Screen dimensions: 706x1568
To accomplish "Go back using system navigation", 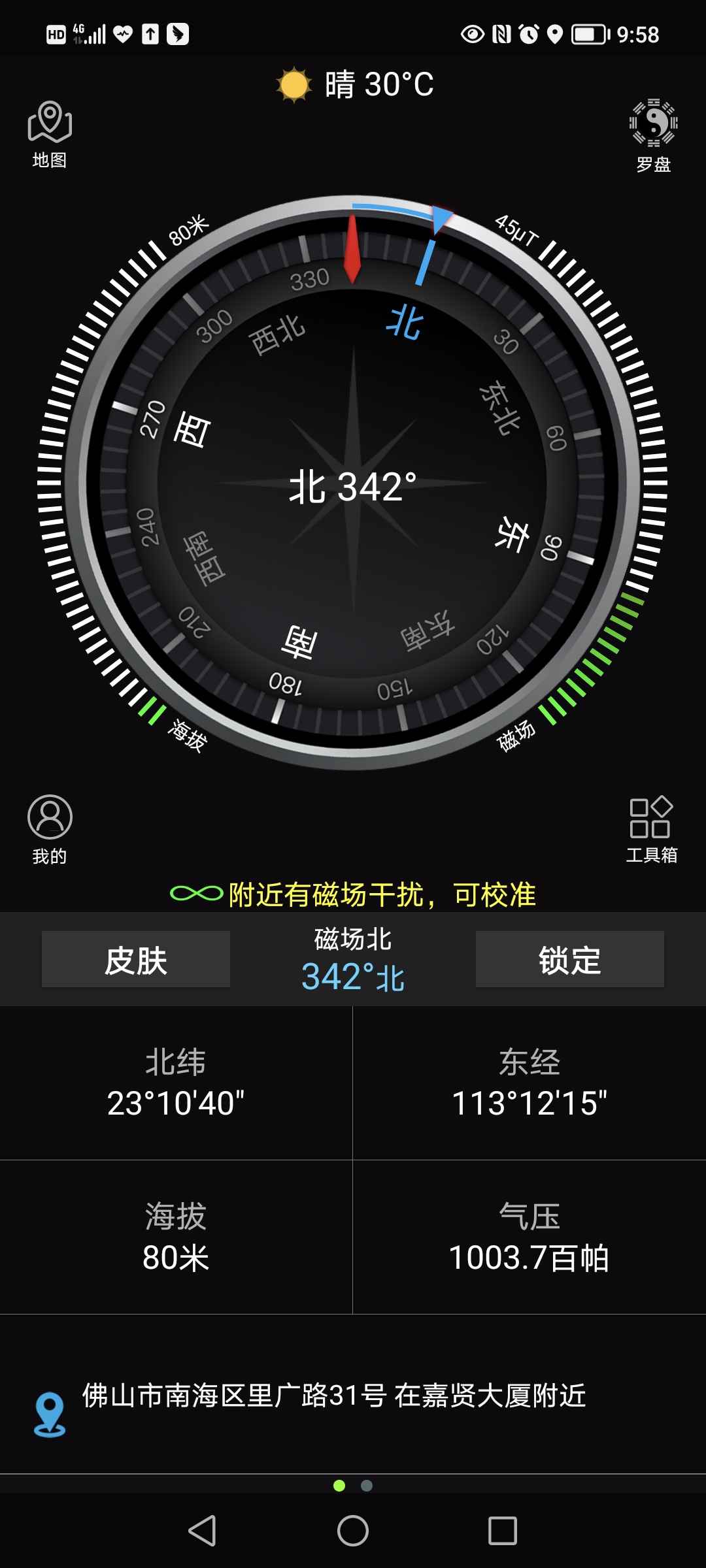I will (202, 1530).
